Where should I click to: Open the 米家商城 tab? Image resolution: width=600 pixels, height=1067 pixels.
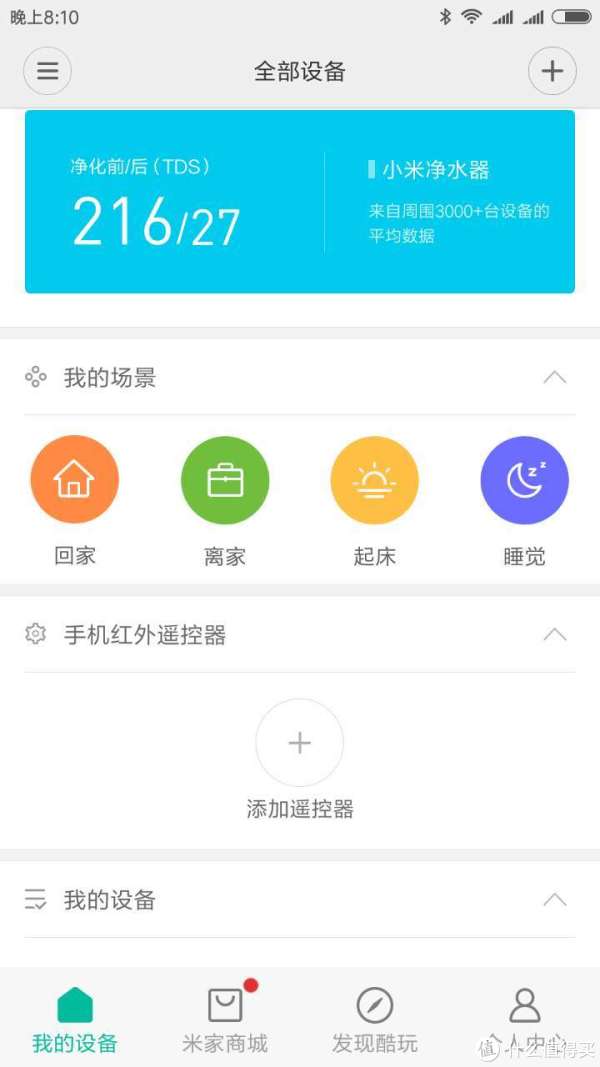tap(225, 1019)
